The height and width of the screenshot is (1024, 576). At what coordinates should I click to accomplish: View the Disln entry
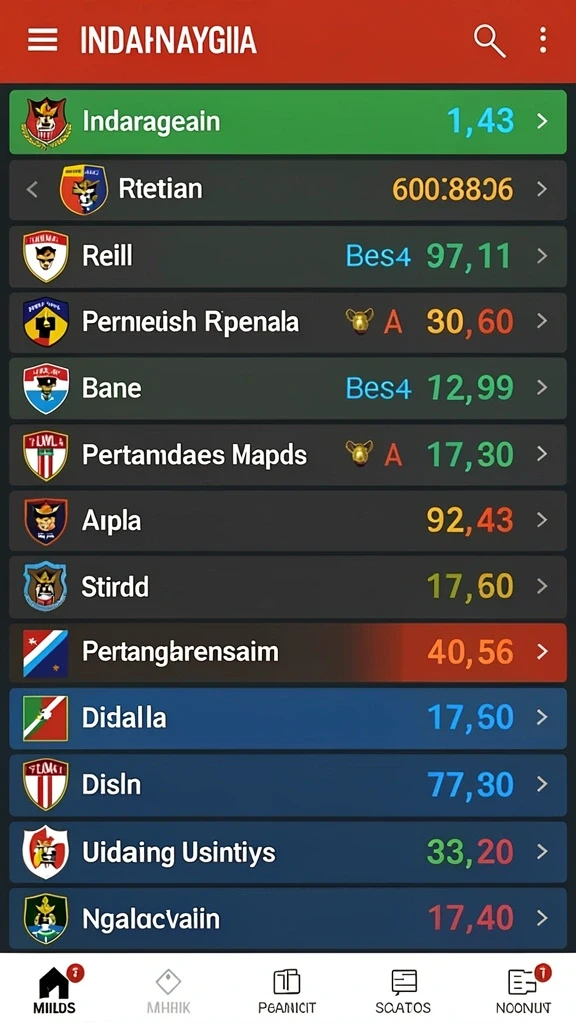point(288,785)
